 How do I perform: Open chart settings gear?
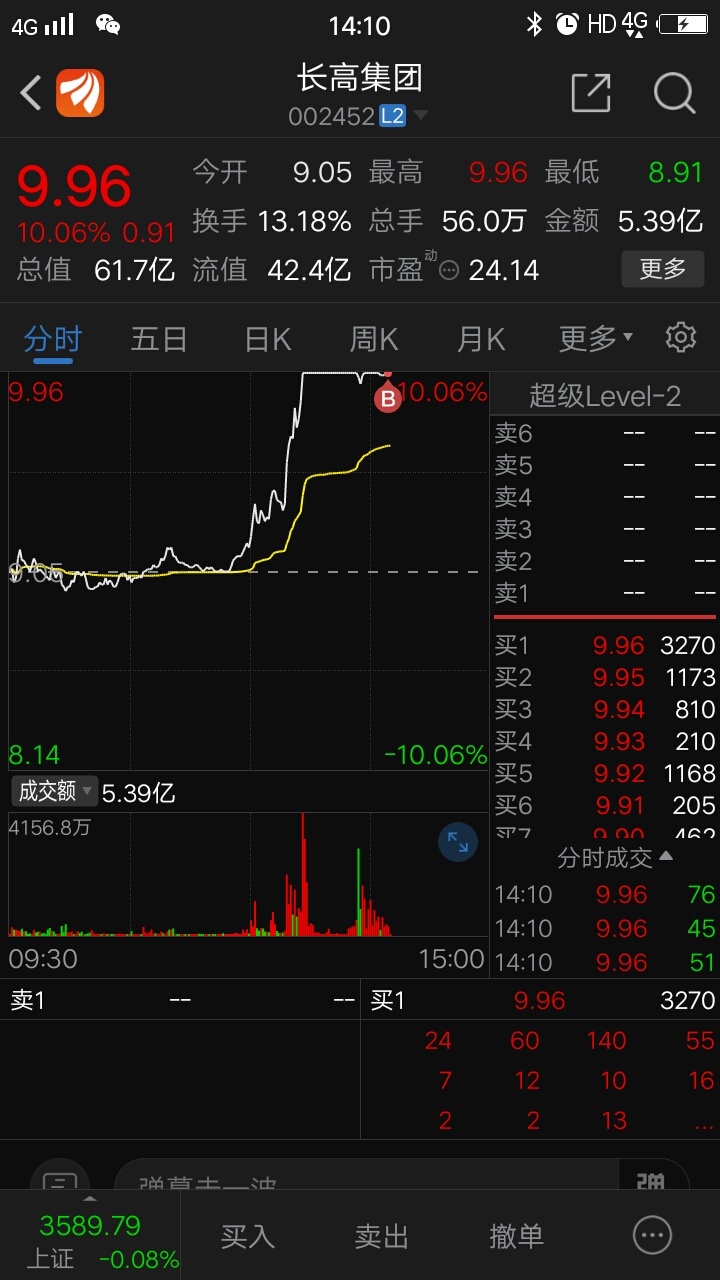coord(681,337)
